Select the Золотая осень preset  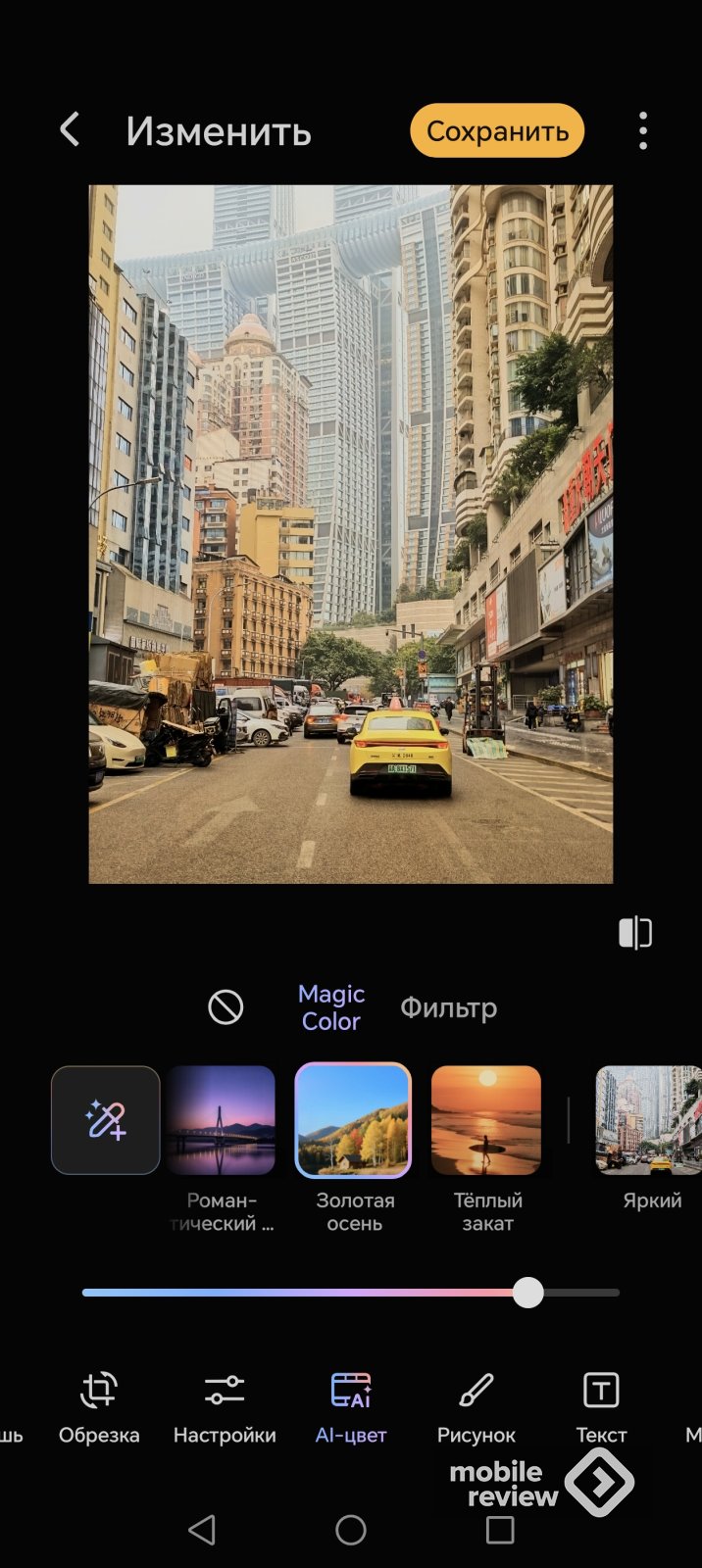tap(353, 1120)
